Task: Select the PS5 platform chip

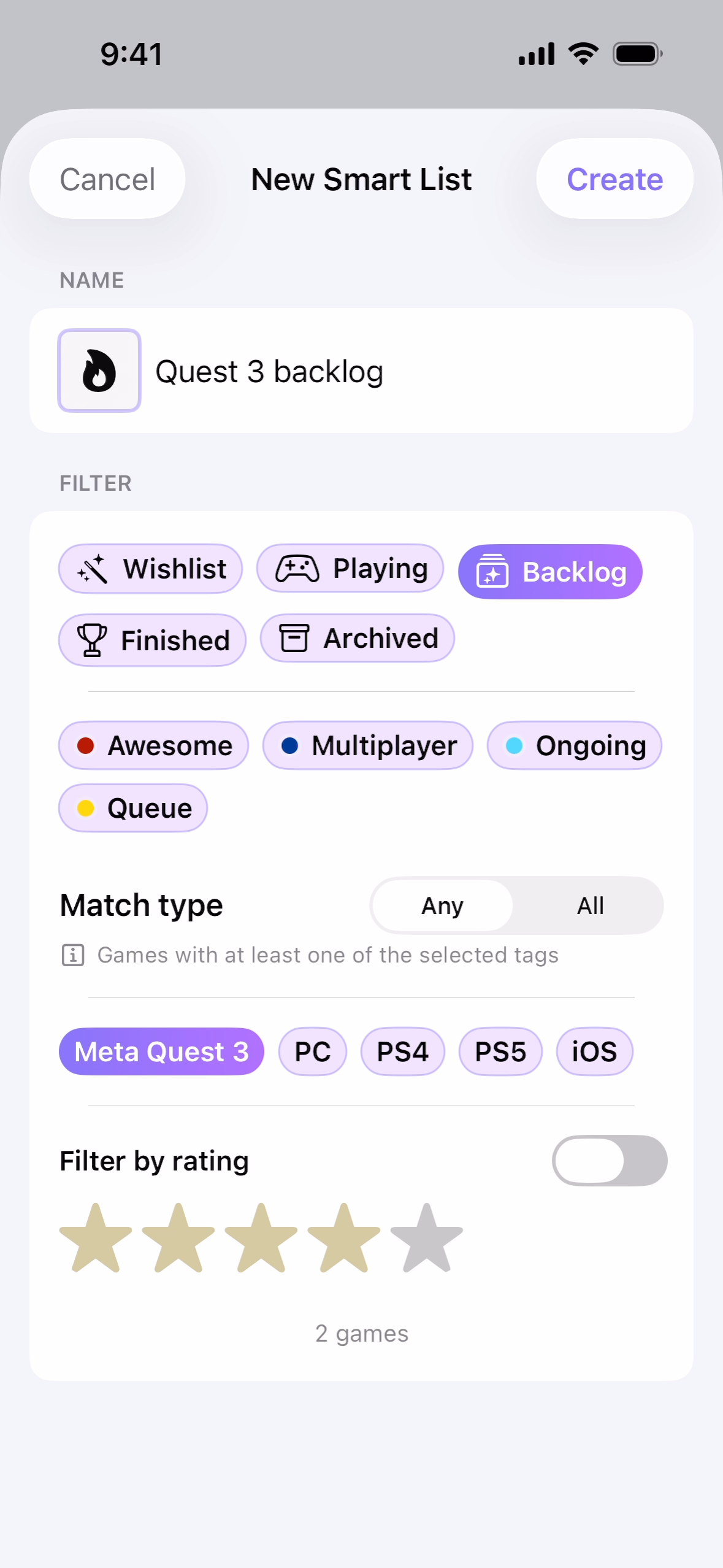Action: pos(500,1051)
